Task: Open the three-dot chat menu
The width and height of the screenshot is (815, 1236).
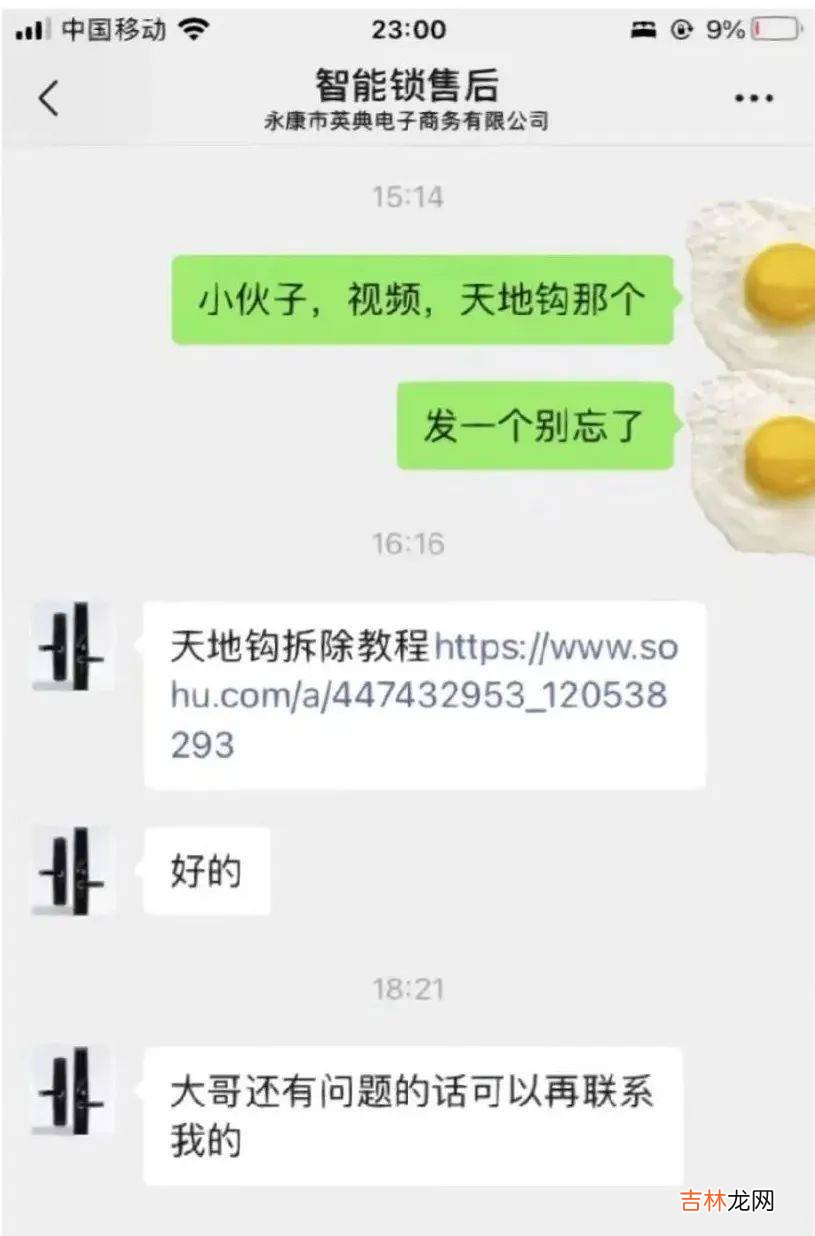Action: coord(754,98)
